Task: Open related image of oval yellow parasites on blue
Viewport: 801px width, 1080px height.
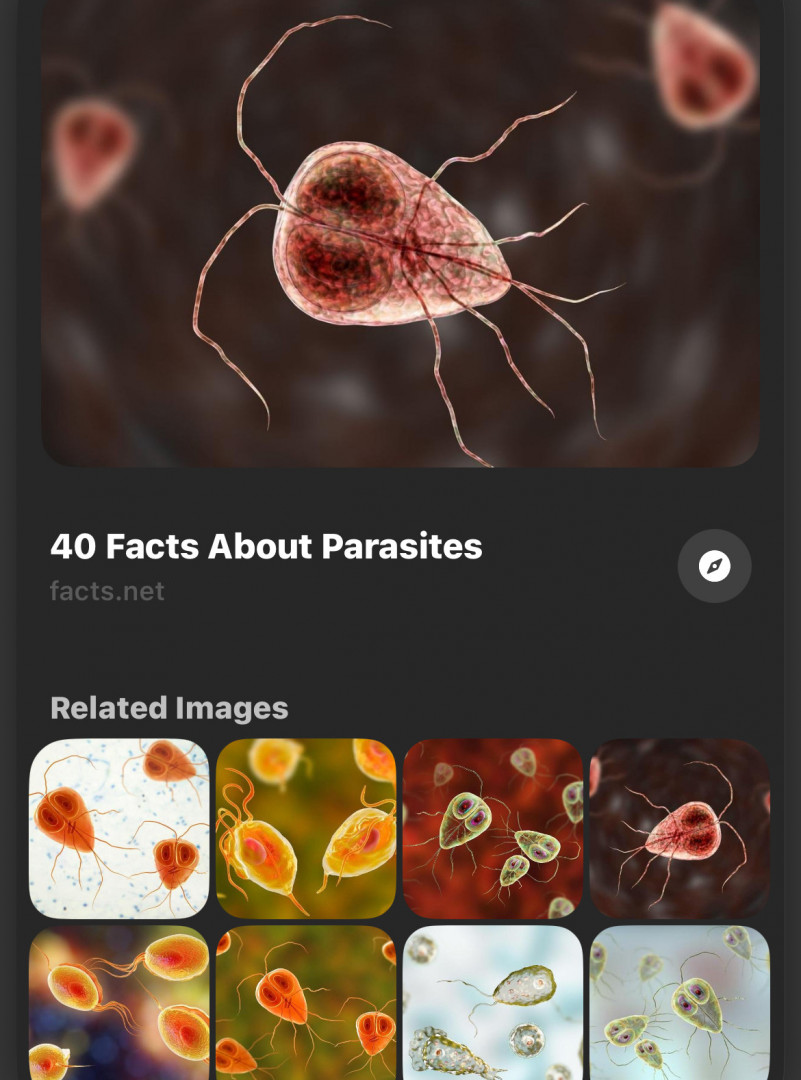Action: [119, 1002]
